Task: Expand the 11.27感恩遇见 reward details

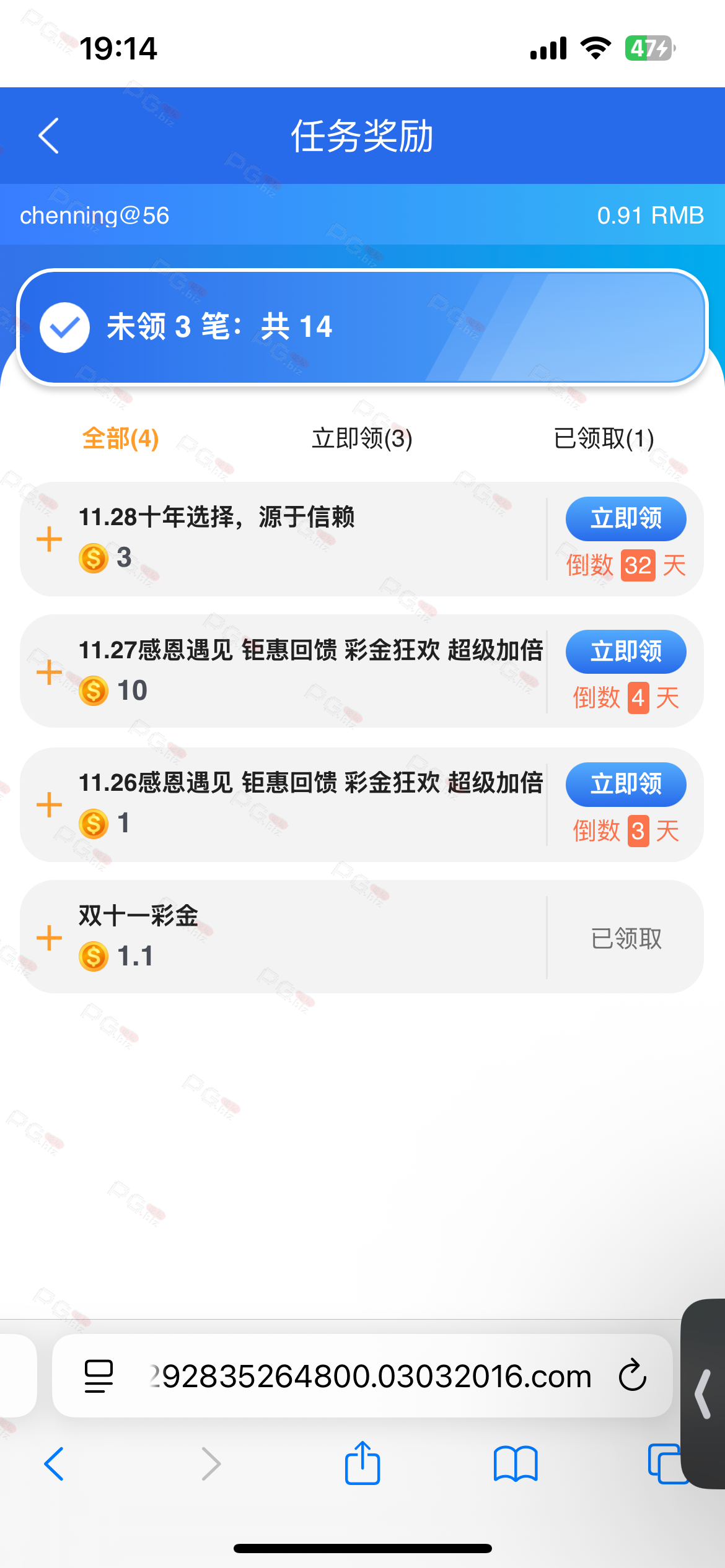Action: click(x=50, y=672)
